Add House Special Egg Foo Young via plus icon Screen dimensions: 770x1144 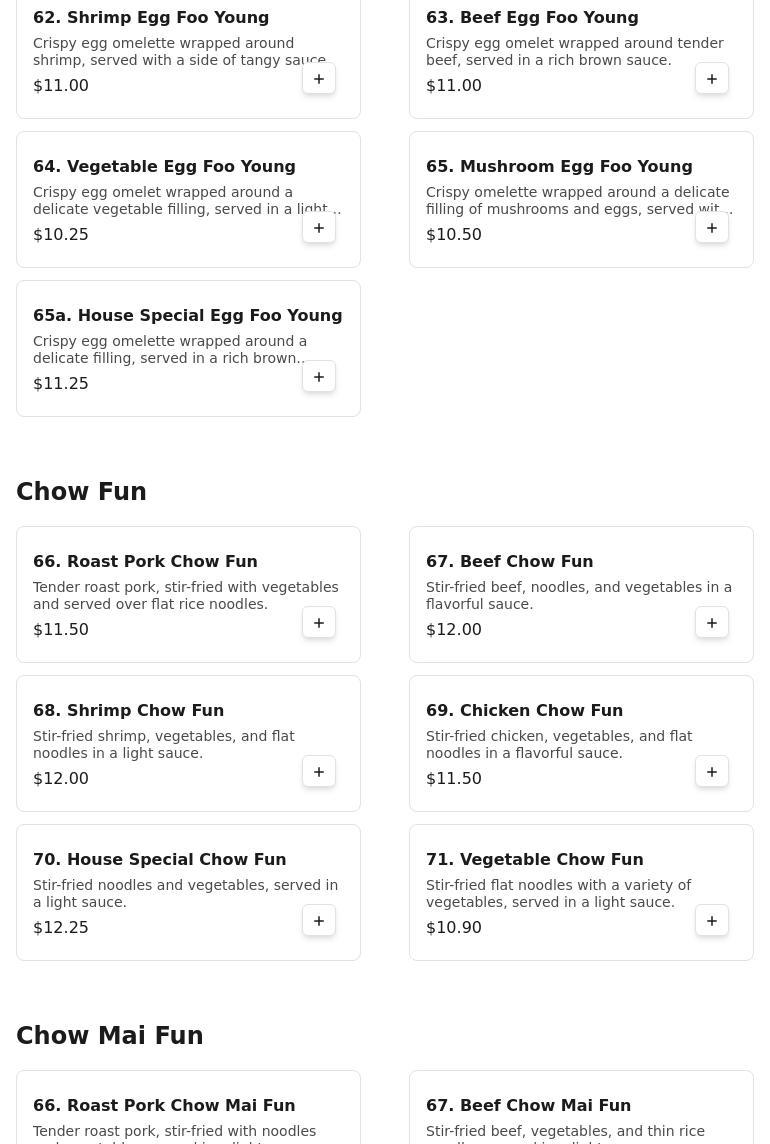point(319,376)
